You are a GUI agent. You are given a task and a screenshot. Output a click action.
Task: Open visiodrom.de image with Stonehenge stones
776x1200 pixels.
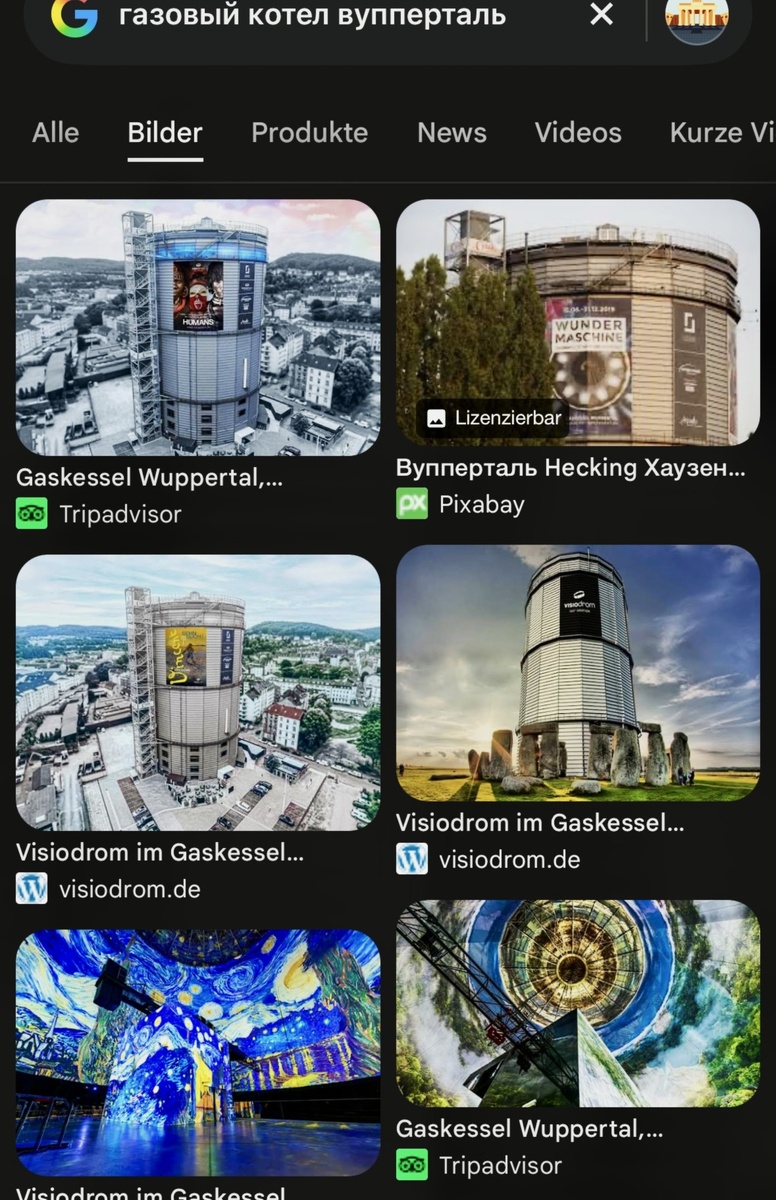coord(578,673)
